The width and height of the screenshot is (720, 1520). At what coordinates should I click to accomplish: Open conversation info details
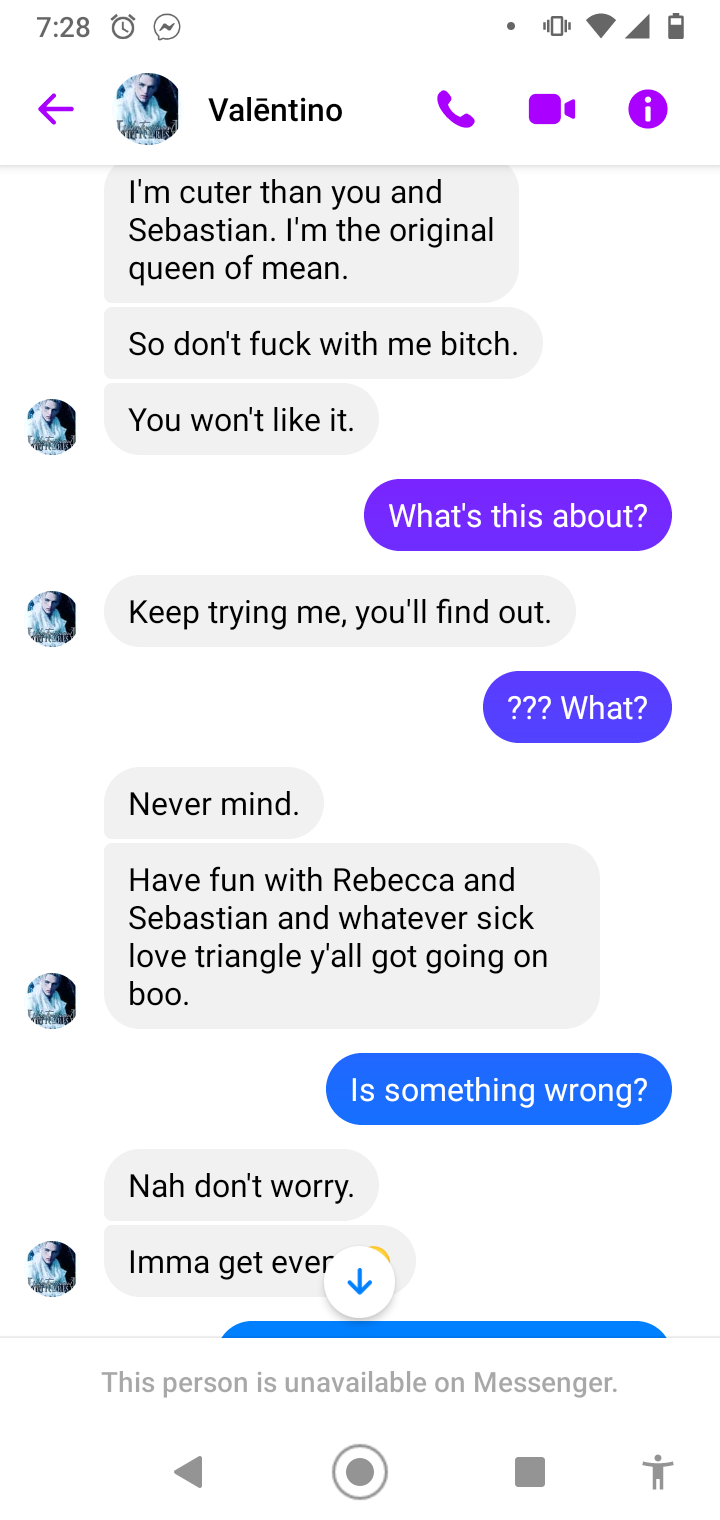tap(647, 109)
